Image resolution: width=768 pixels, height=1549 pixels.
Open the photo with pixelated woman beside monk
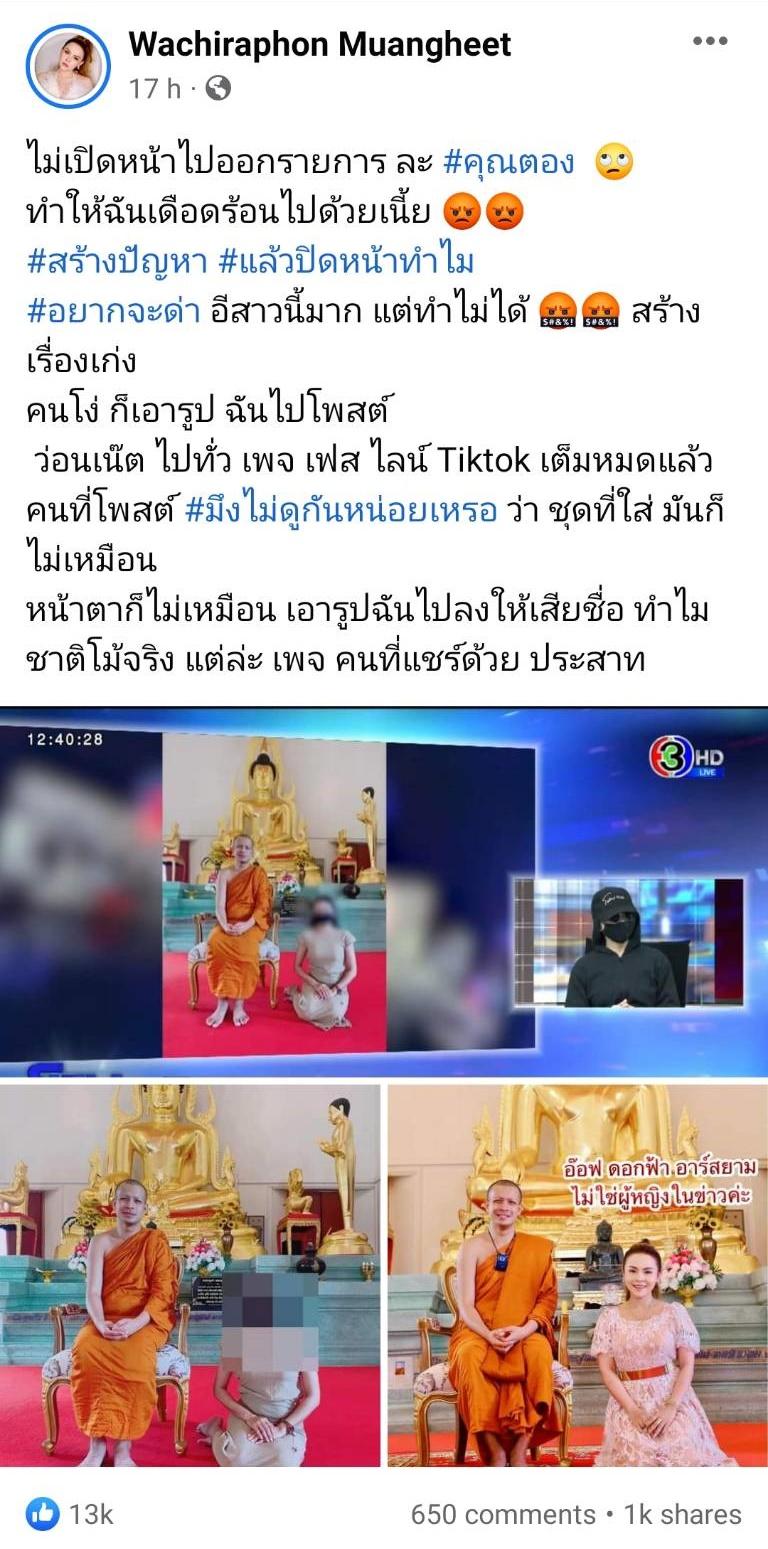pos(190,1275)
